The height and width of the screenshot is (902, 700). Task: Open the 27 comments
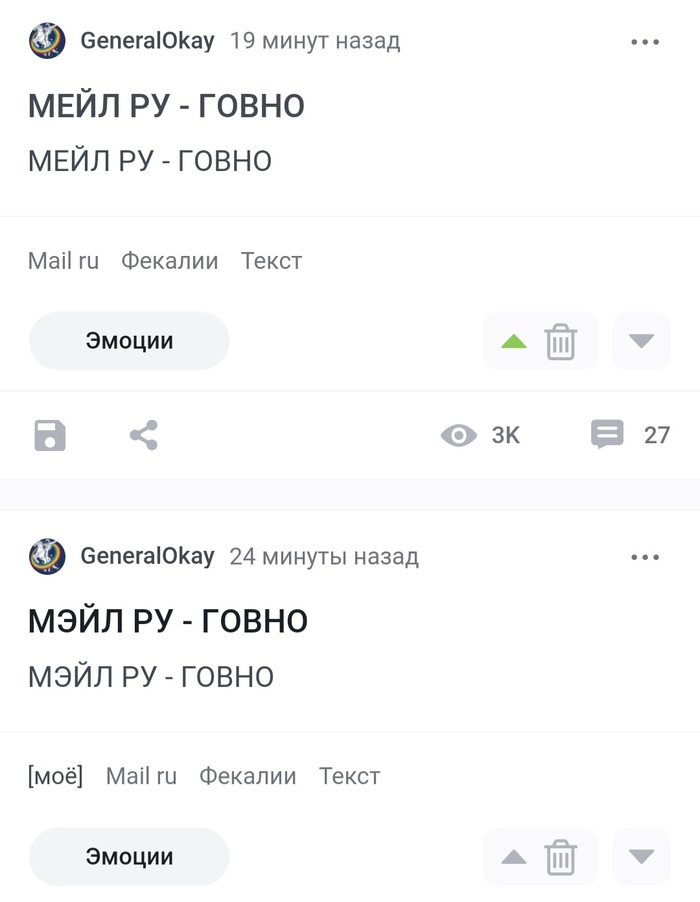point(630,435)
